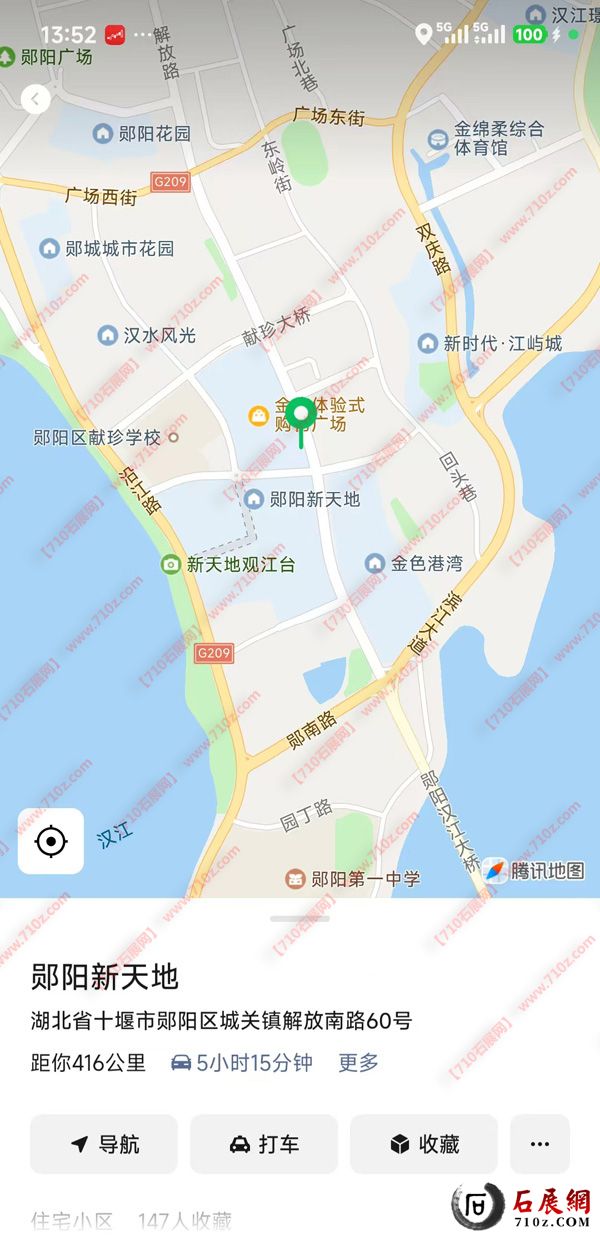Open 新天地观江台 scenic spot on the map
Viewport: 600px width, 1238px height.
[x=172, y=564]
